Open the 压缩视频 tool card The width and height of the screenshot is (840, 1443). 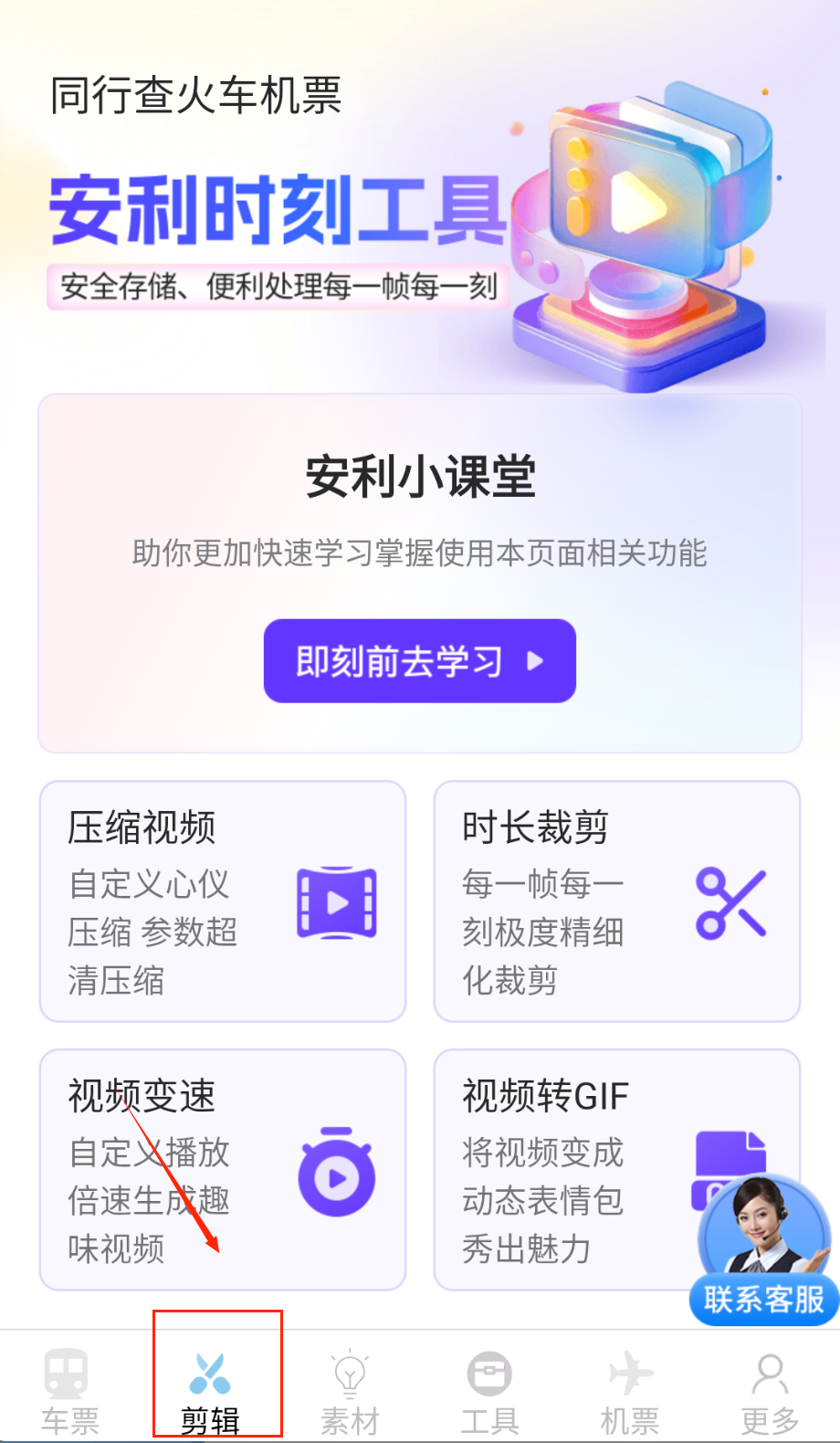(222, 901)
